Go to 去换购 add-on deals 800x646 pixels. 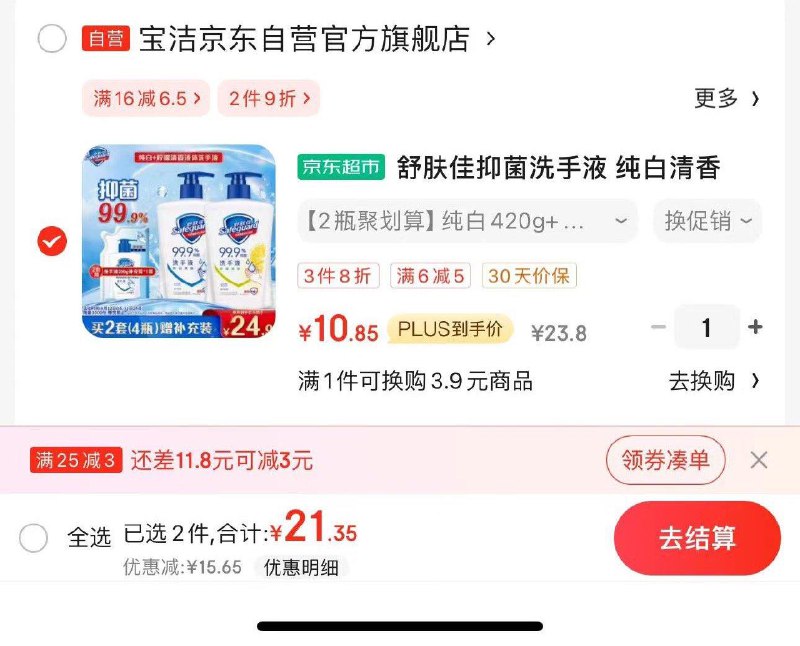click(x=714, y=381)
